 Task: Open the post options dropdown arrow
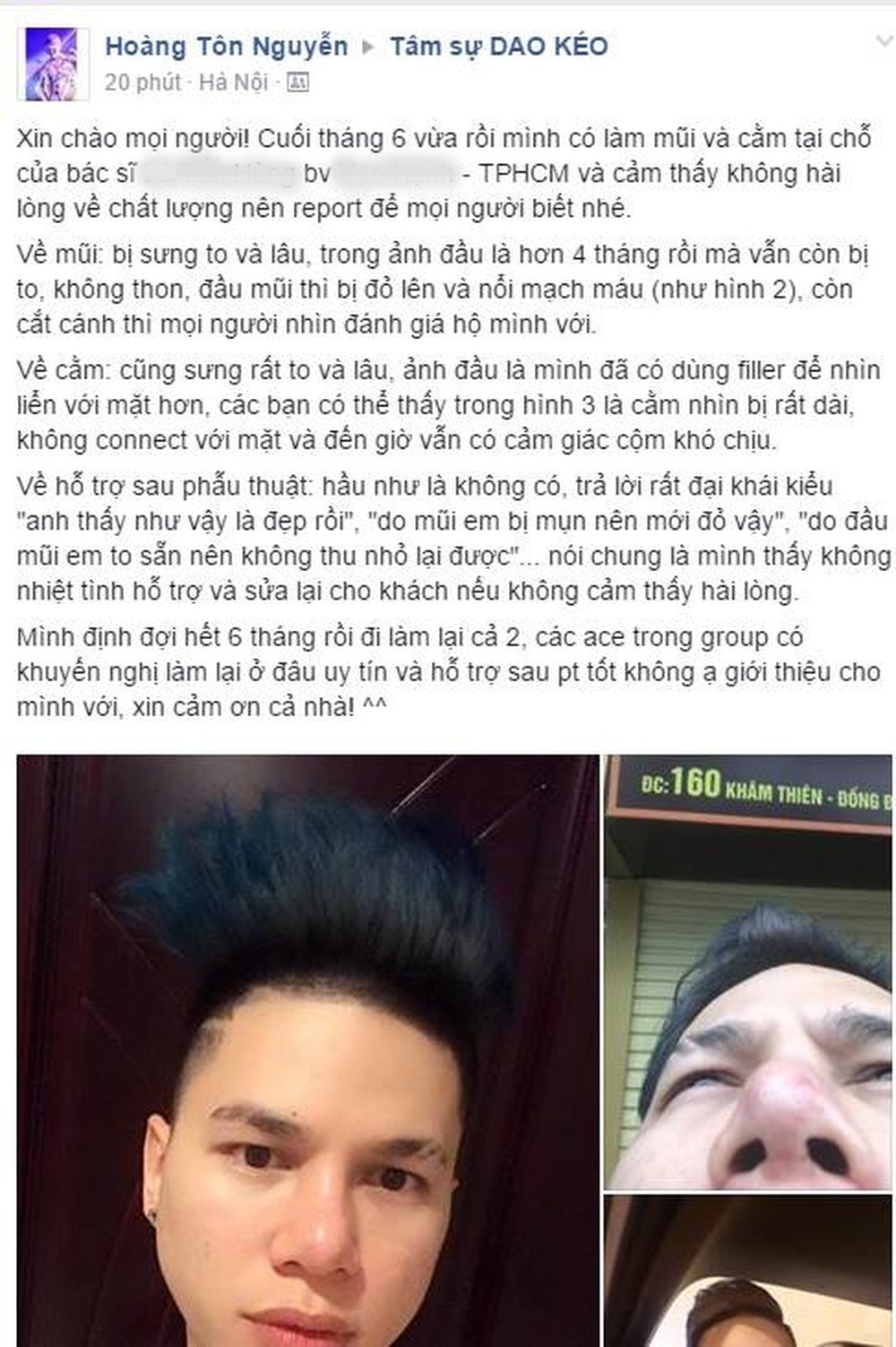(x=883, y=40)
